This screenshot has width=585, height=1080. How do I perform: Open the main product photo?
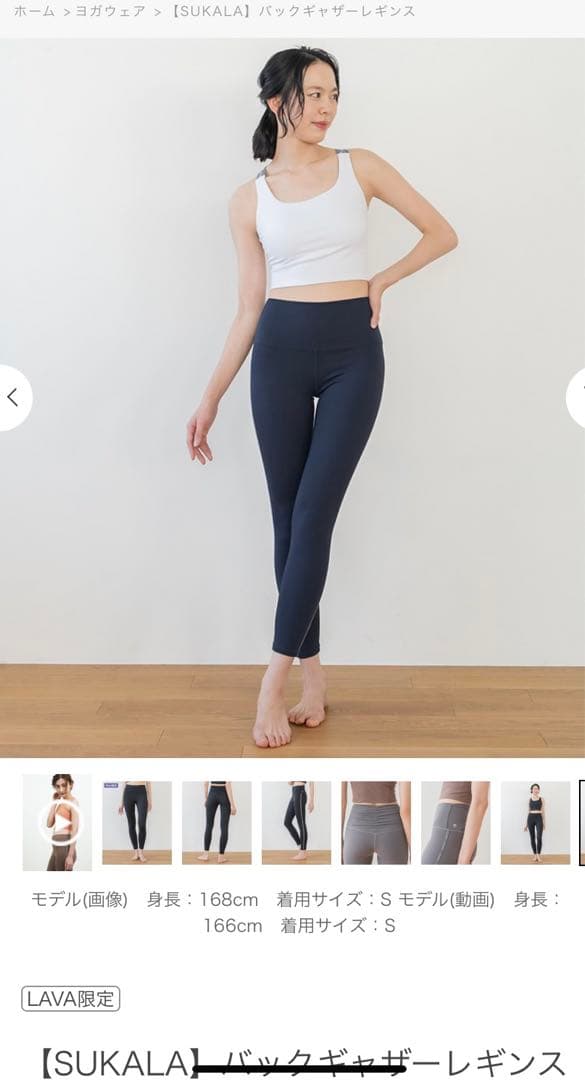pyautogui.click(x=292, y=397)
